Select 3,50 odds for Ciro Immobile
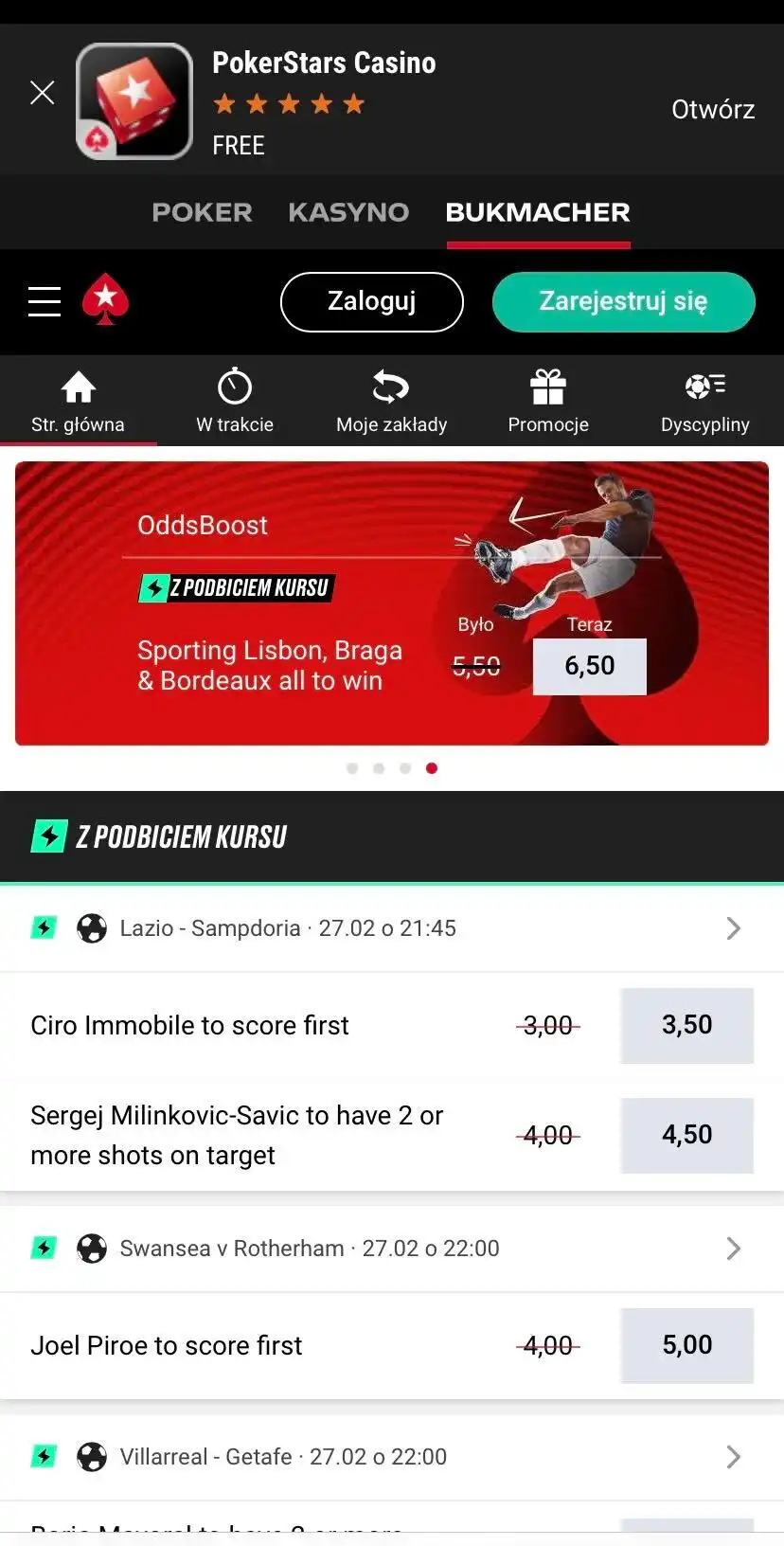The height and width of the screenshot is (1546, 784). (686, 1025)
